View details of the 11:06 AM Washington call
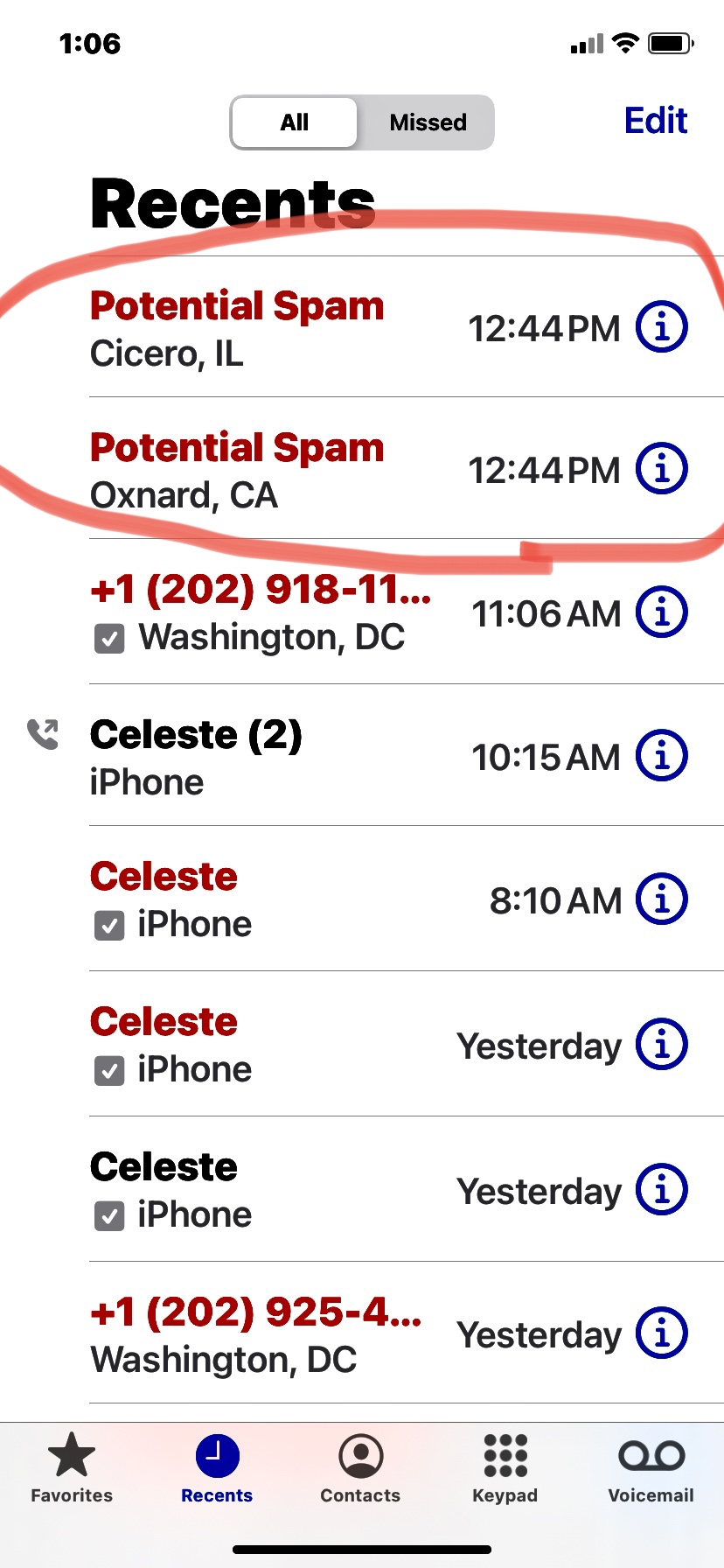Image resolution: width=724 pixels, height=1568 pixels. pos(662,612)
